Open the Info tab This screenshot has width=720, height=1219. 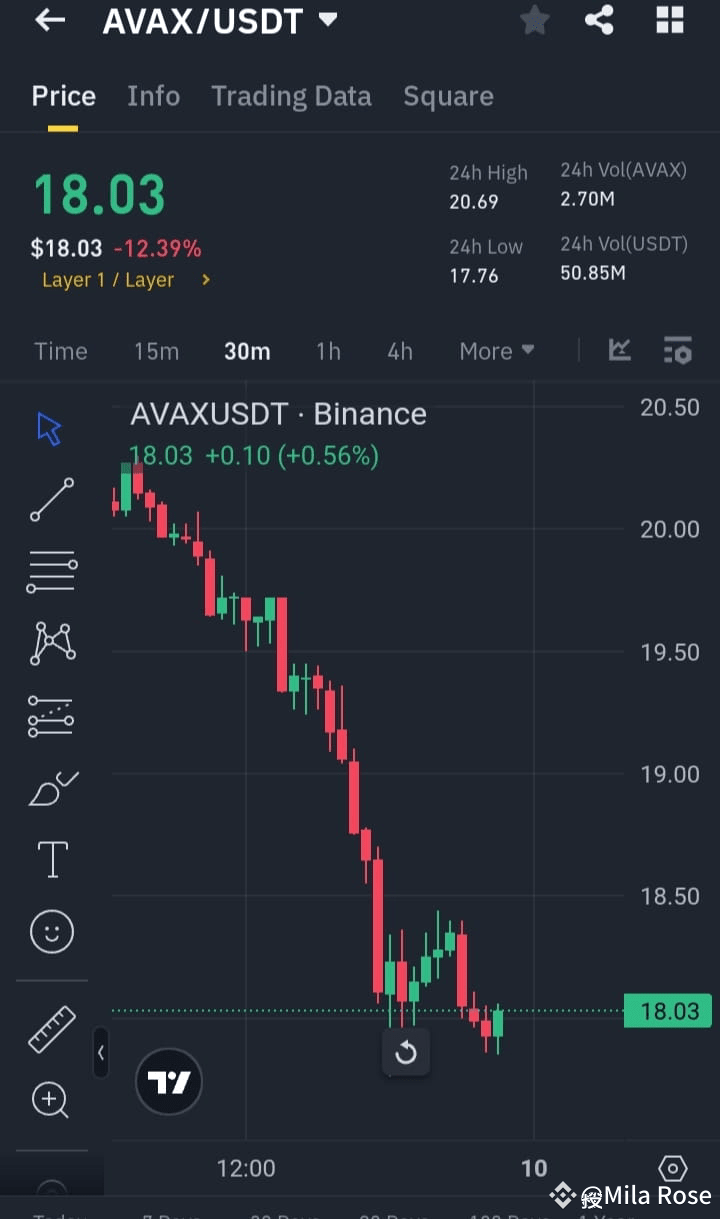click(153, 96)
